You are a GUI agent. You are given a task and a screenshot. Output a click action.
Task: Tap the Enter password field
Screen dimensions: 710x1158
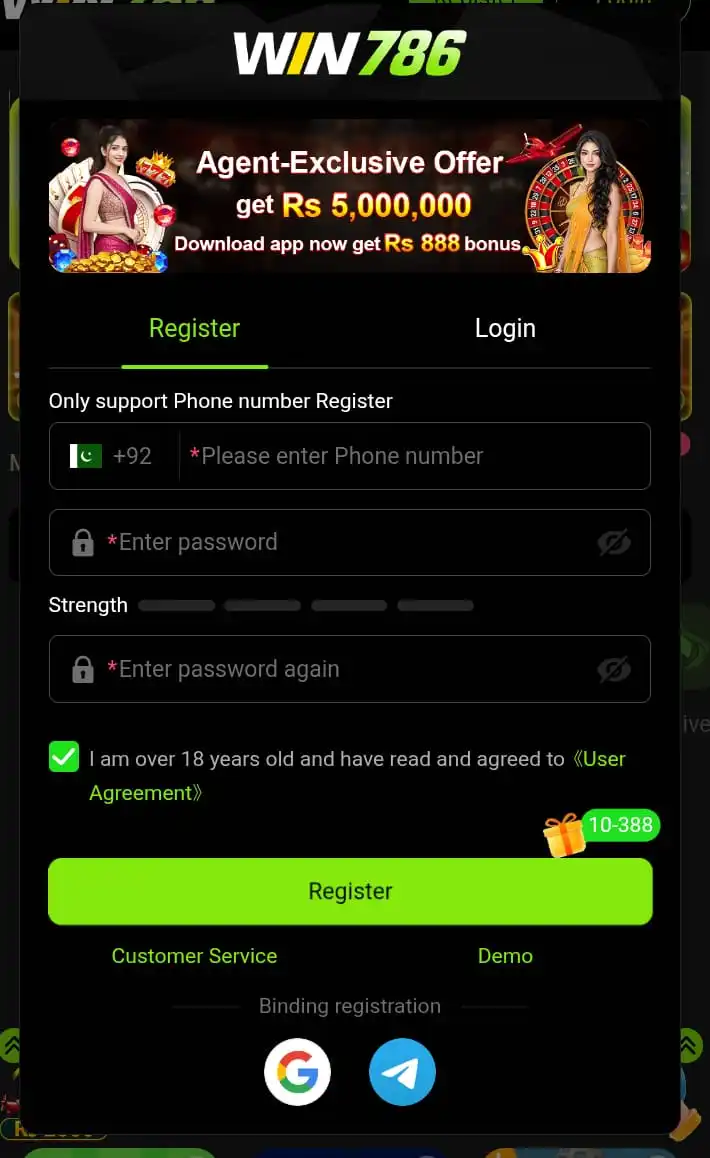tap(340, 542)
